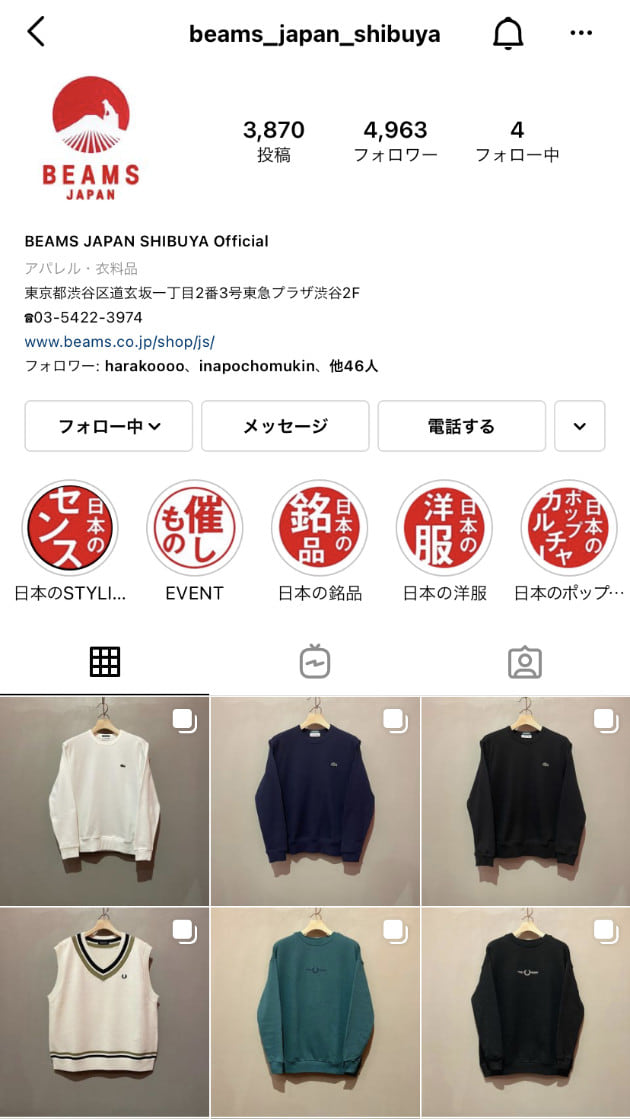Expand suggested accounts chevron button
The height and width of the screenshot is (1119, 630).
coord(580,426)
